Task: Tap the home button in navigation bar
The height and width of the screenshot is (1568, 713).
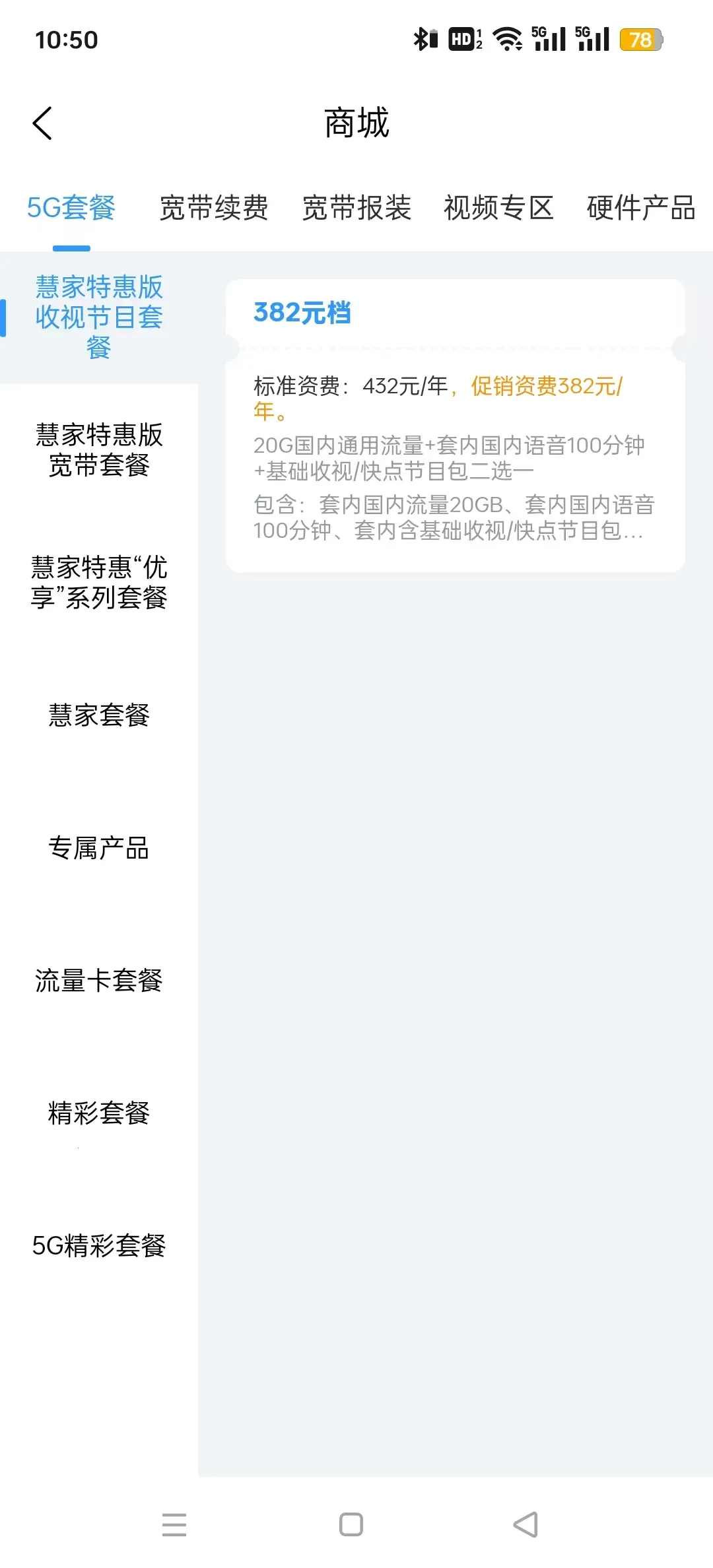Action: point(352,1525)
